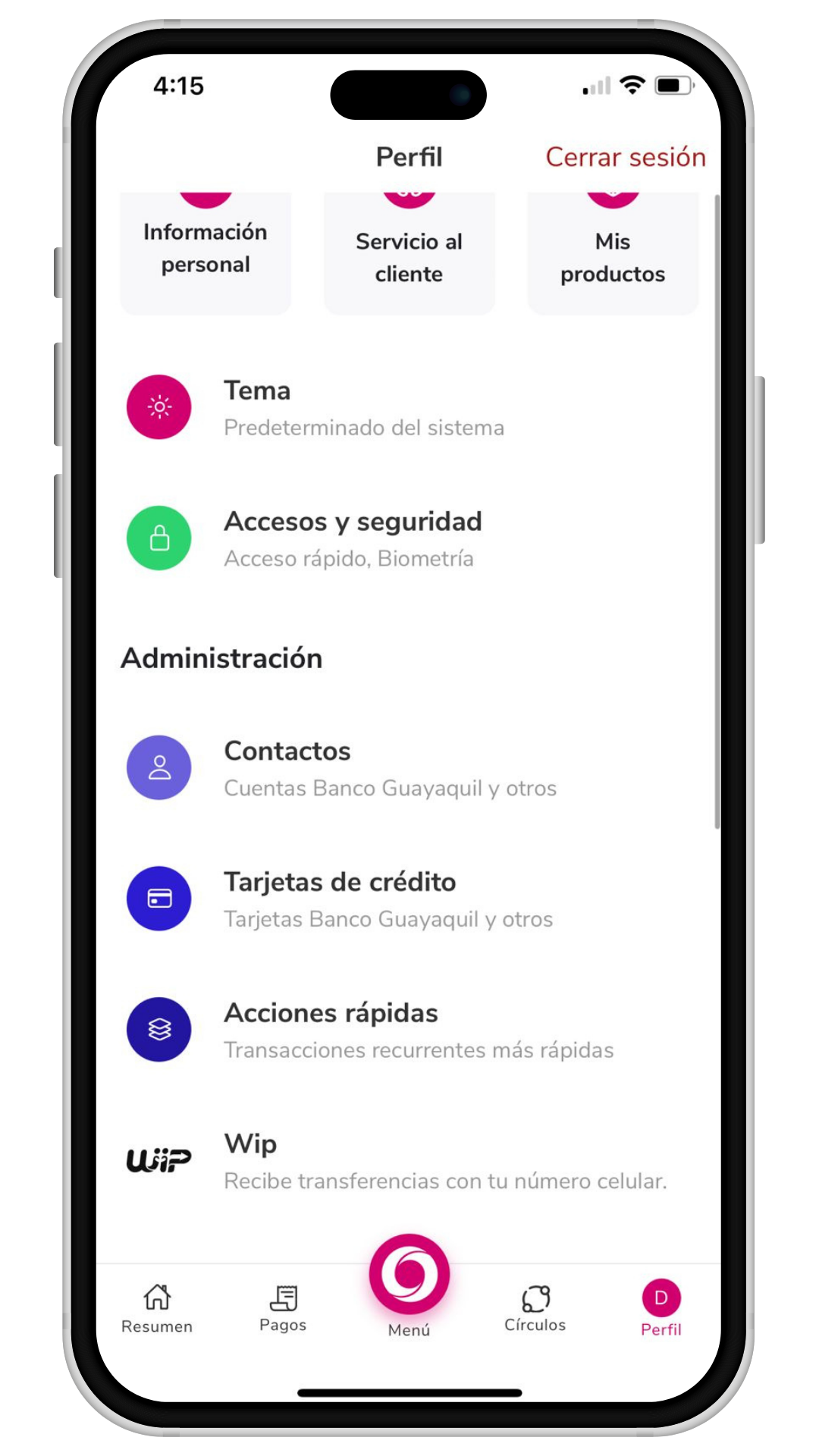Image resolution: width=819 pixels, height=1456 pixels.
Task: Open the Información personal card
Action: [x=206, y=249]
